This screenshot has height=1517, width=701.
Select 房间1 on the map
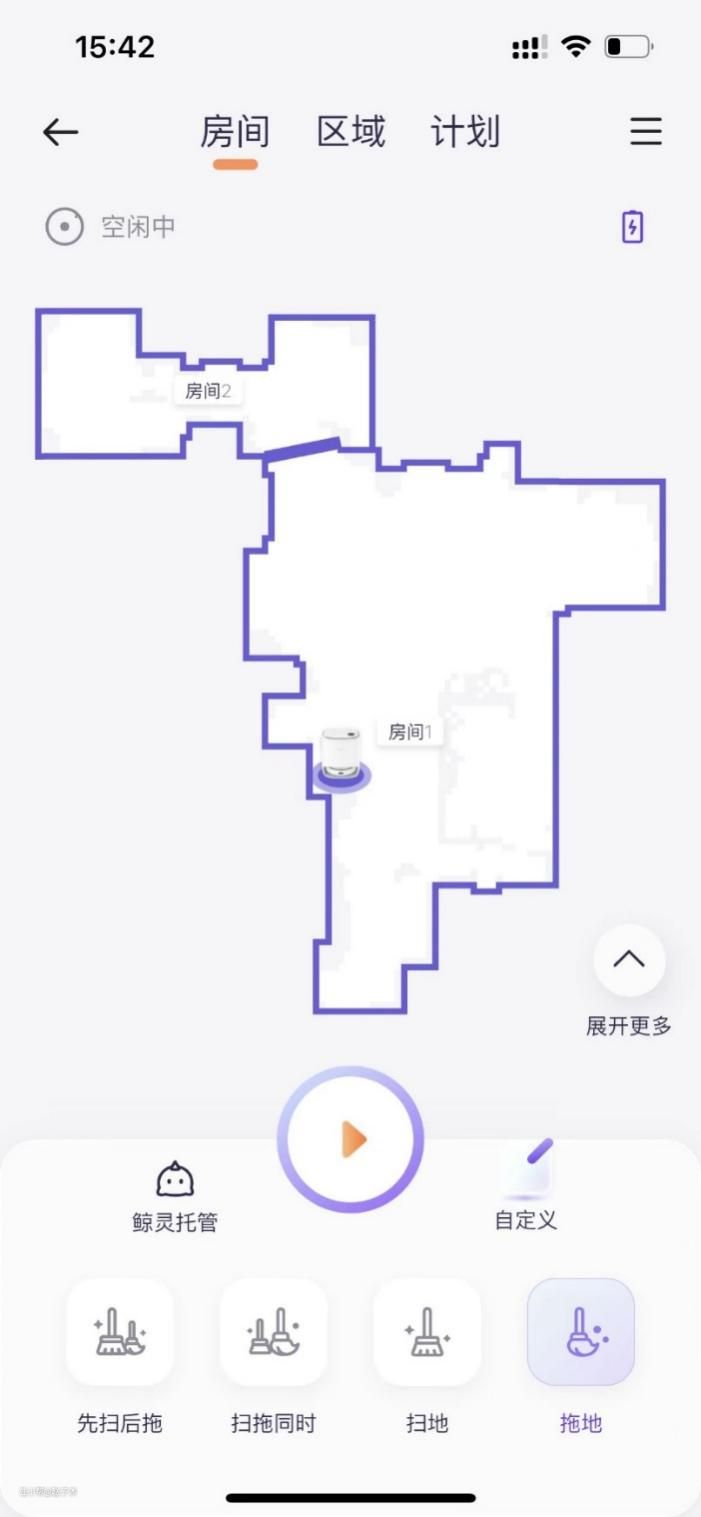[410, 732]
